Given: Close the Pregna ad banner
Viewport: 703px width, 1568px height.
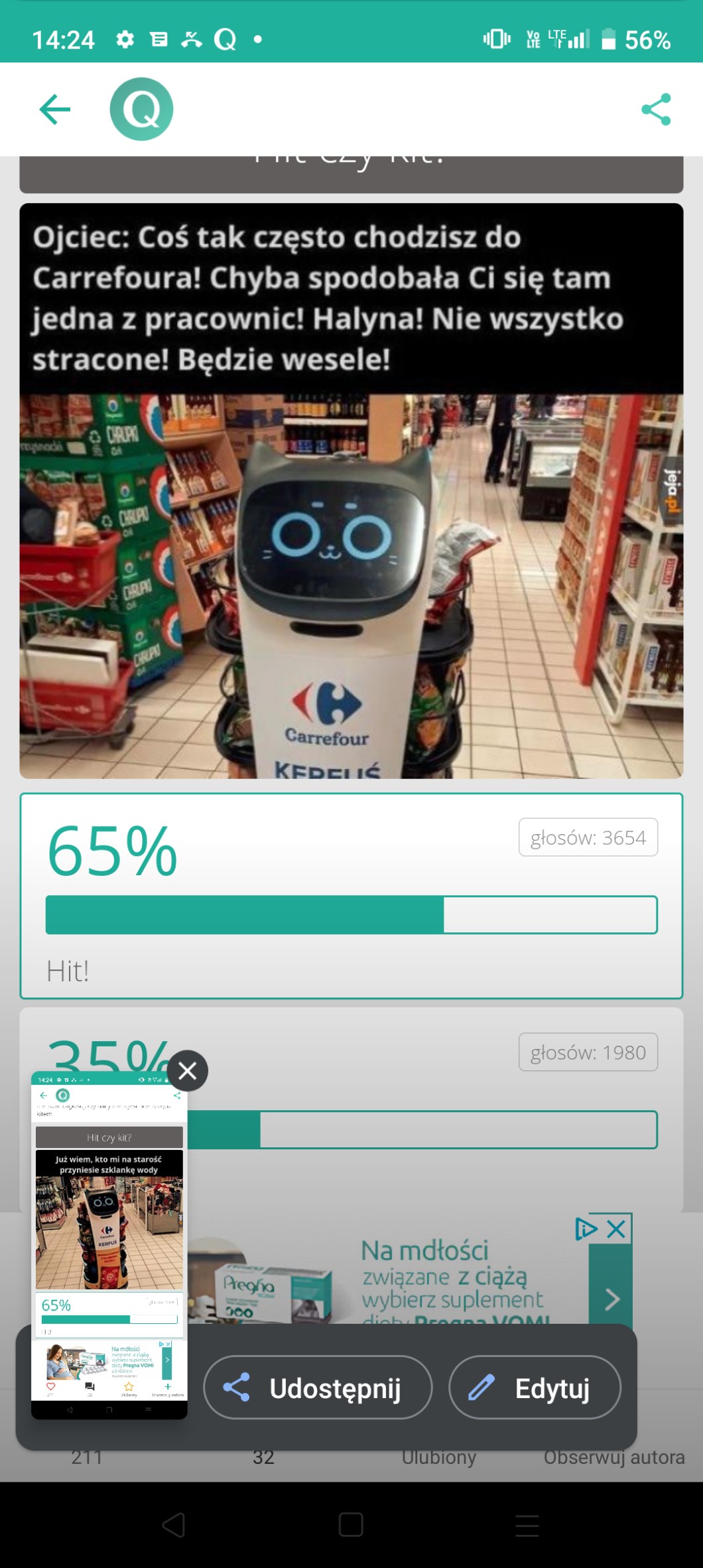Looking at the screenshot, I should (x=616, y=1229).
